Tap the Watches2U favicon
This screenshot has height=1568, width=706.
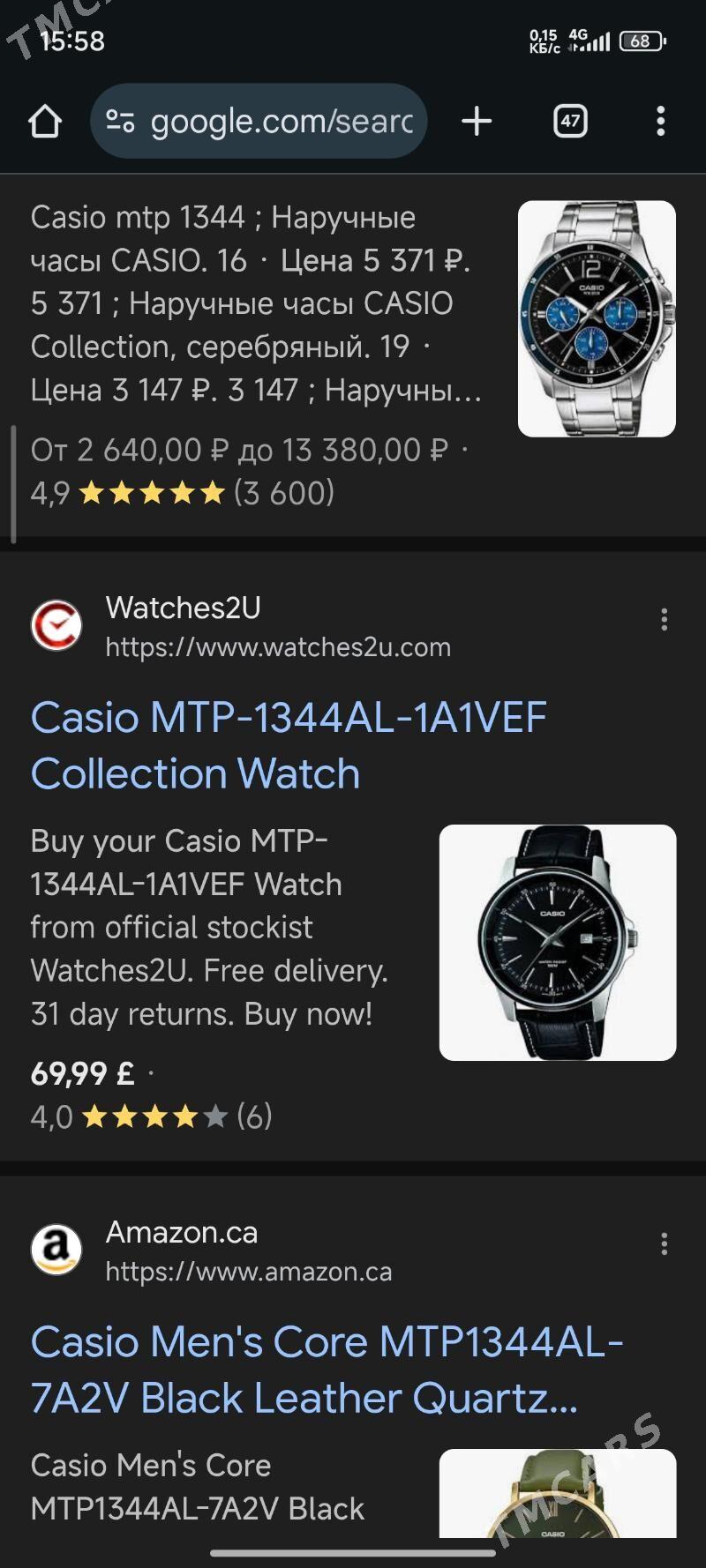tap(57, 625)
